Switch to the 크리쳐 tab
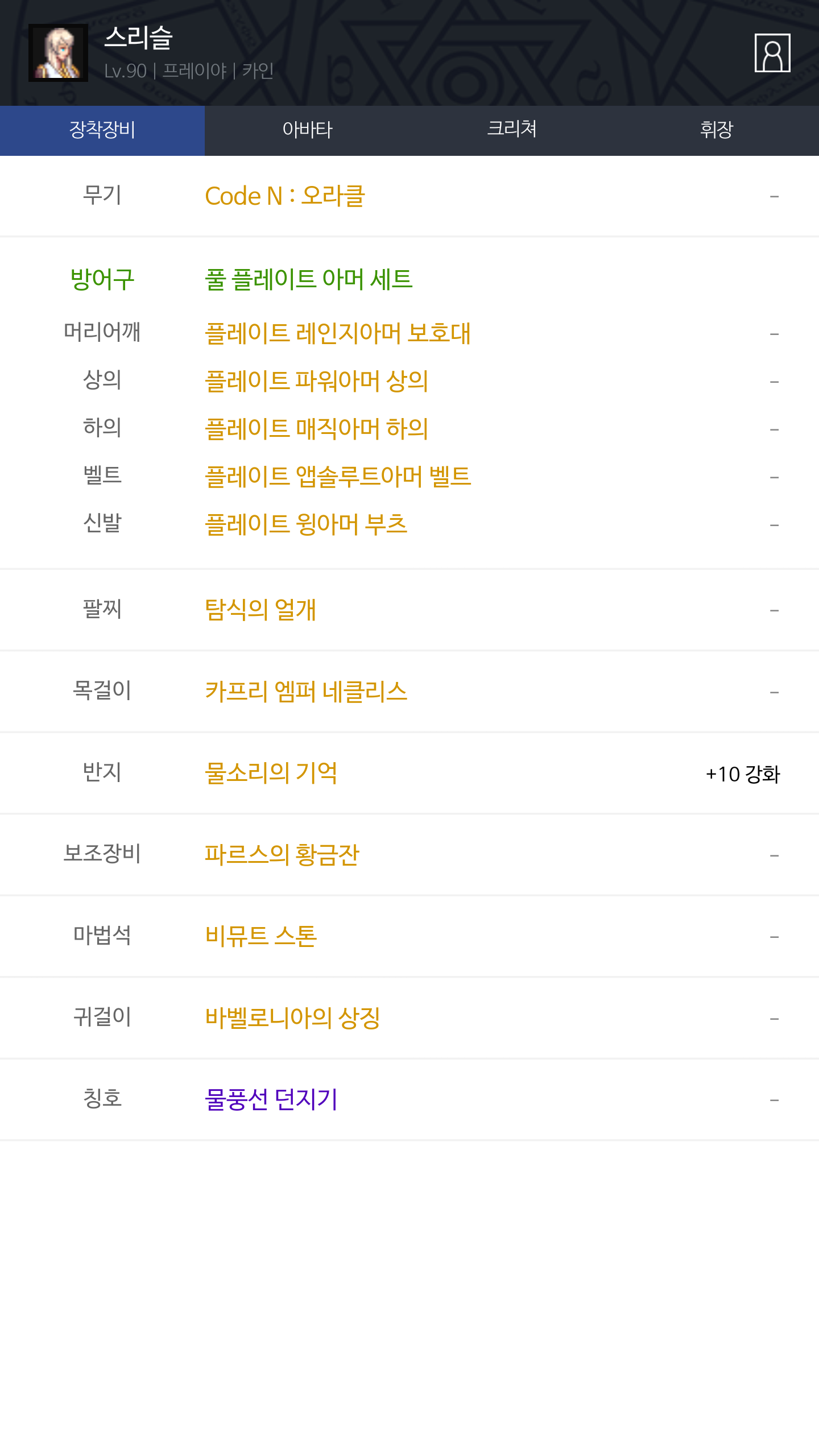Screen dimensions: 819x1456 pyautogui.click(x=512, y=130)
